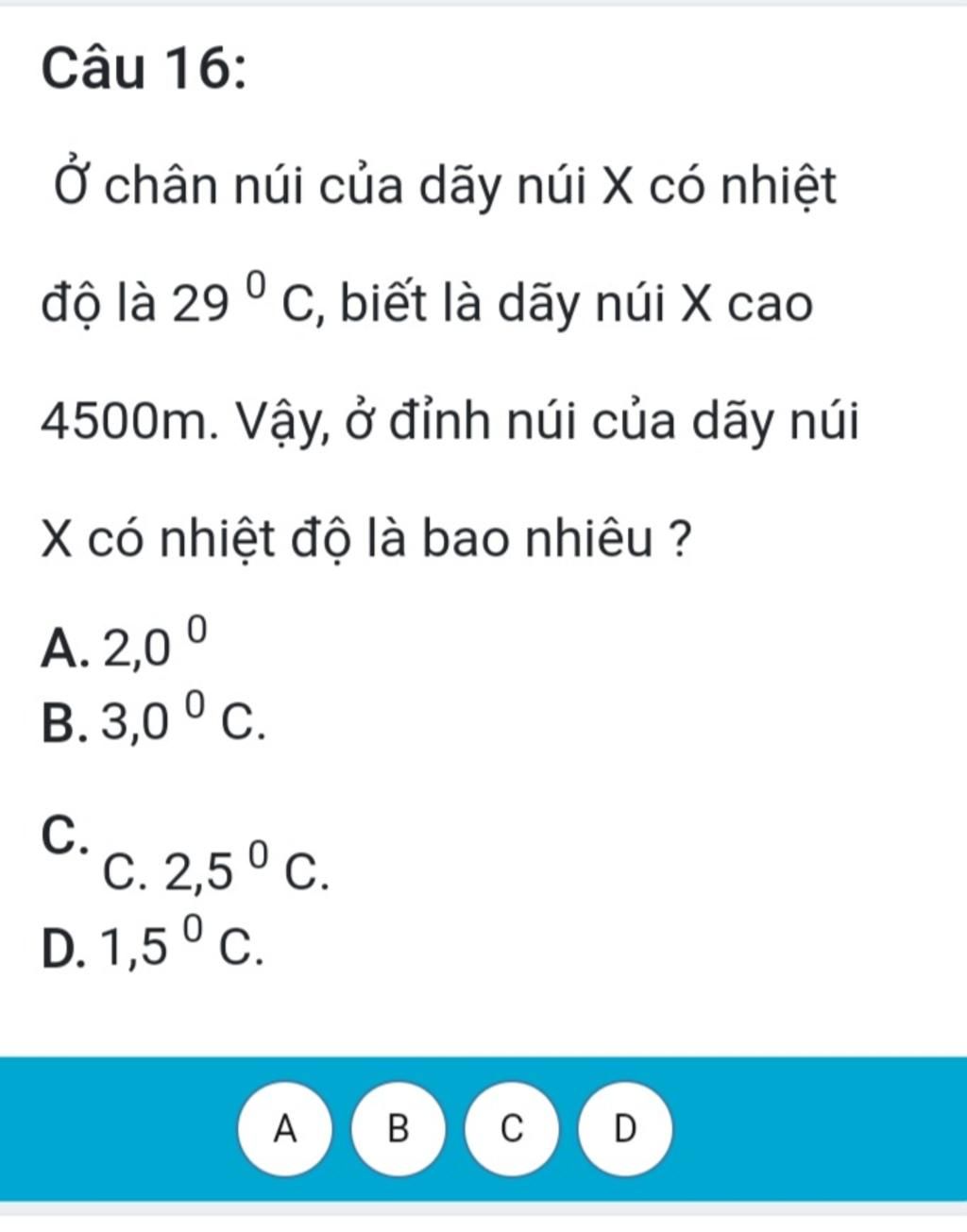The height and width of the screenshot is (1232, 967).
Task: Select answer A in the blue bar
Action: tap(285, 1128)
